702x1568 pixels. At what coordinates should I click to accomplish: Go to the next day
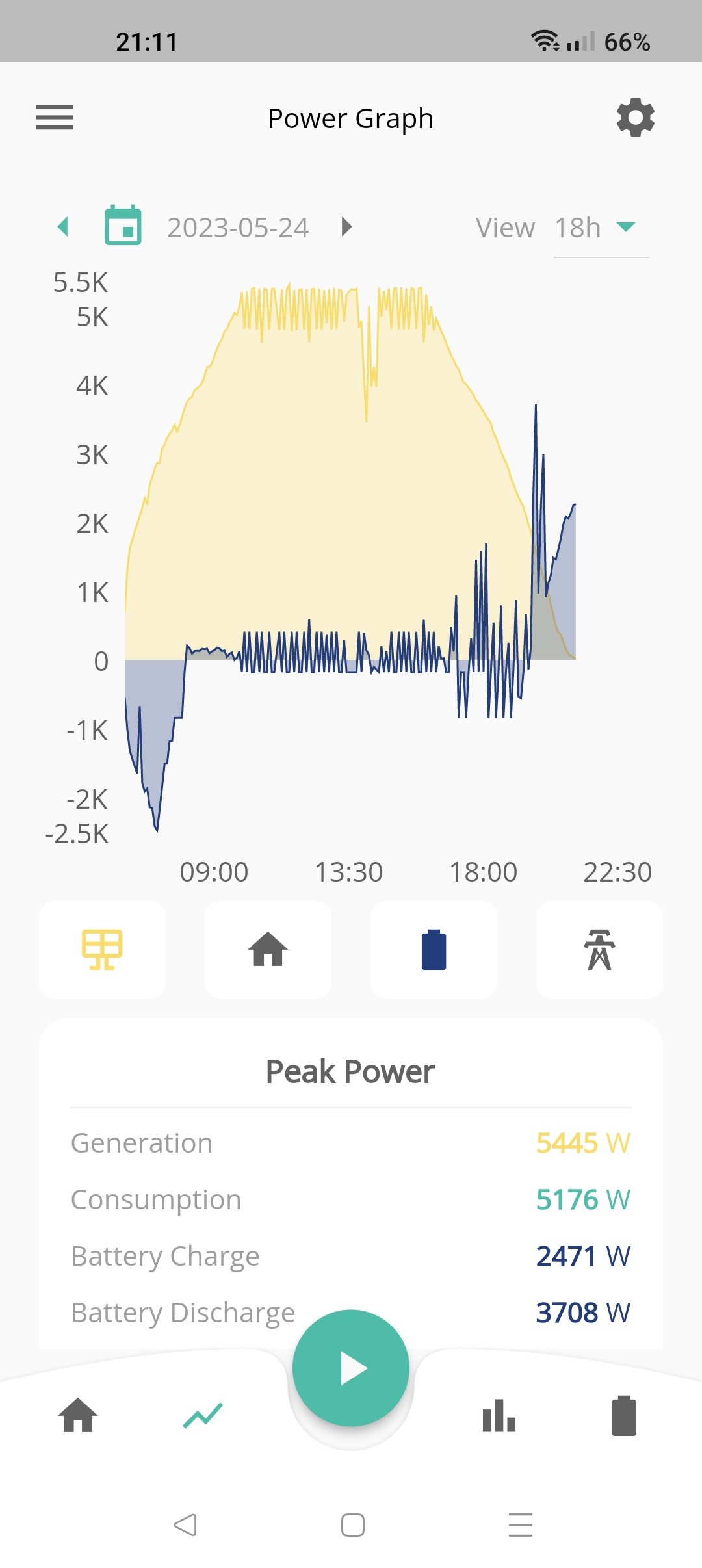point(347,227)
